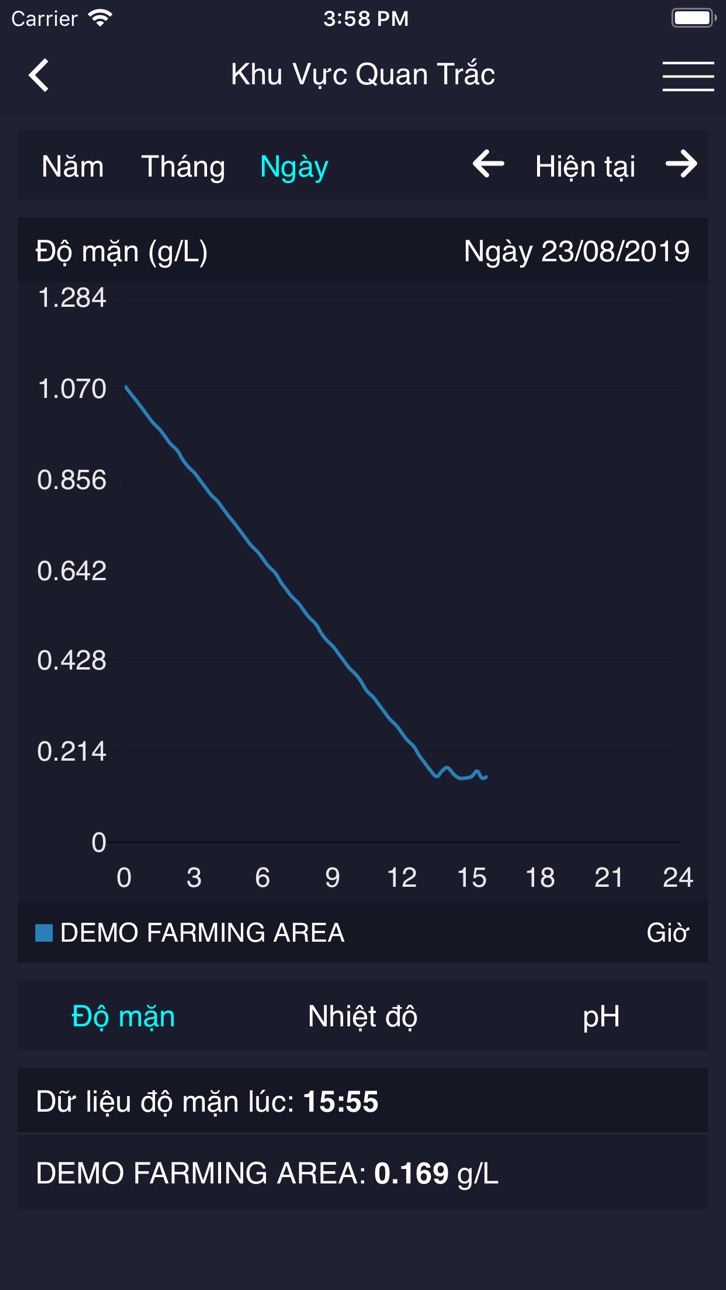Go to the previous day with left arrow
726x1290 pixels.
pyautogui.click(x=488, y=163)
